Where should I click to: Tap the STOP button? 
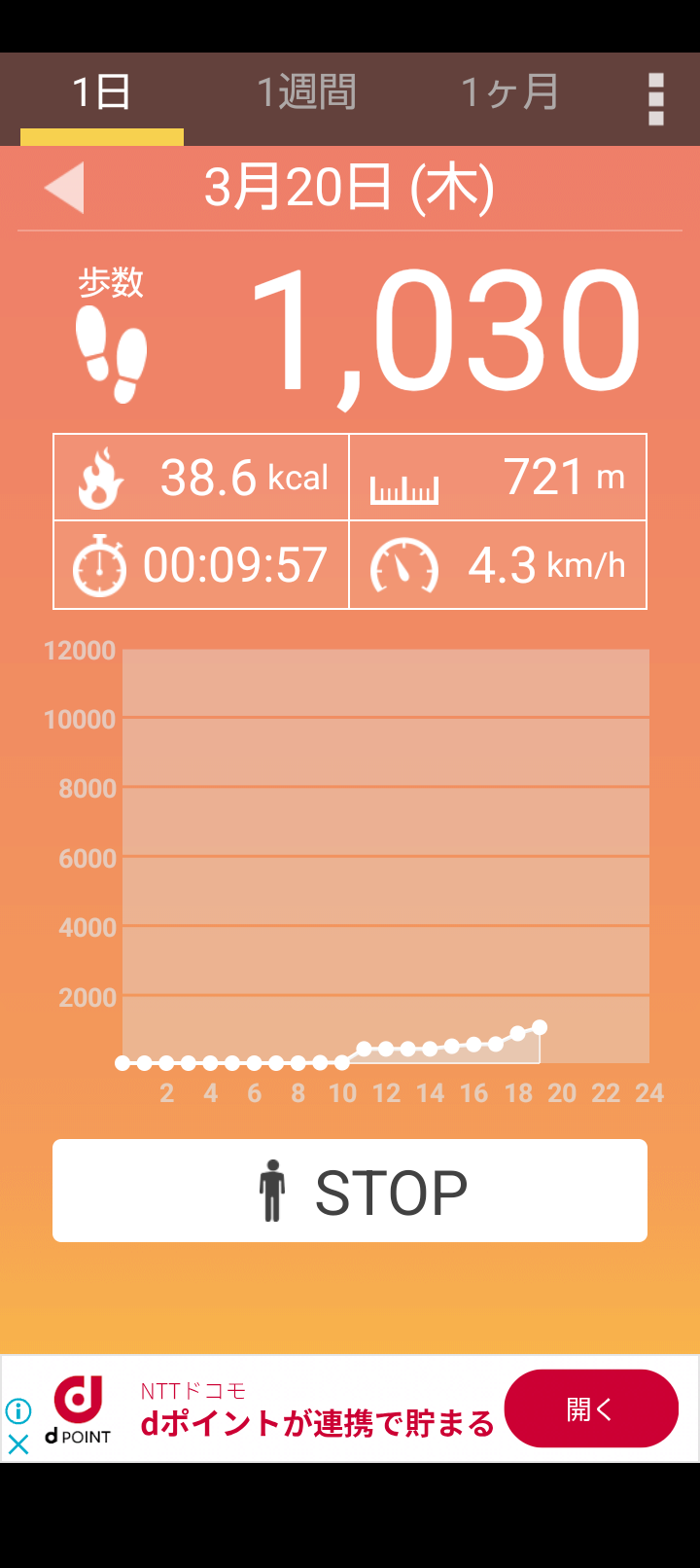click(350, 1191)
